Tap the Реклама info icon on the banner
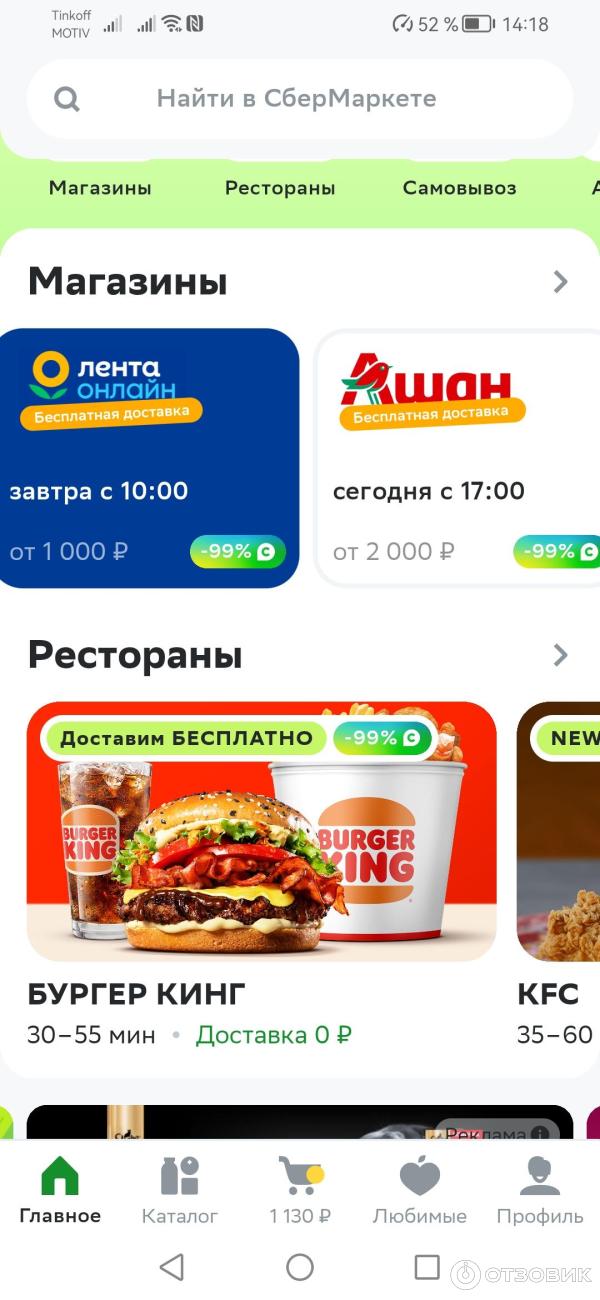 (x=541, y=1134)
